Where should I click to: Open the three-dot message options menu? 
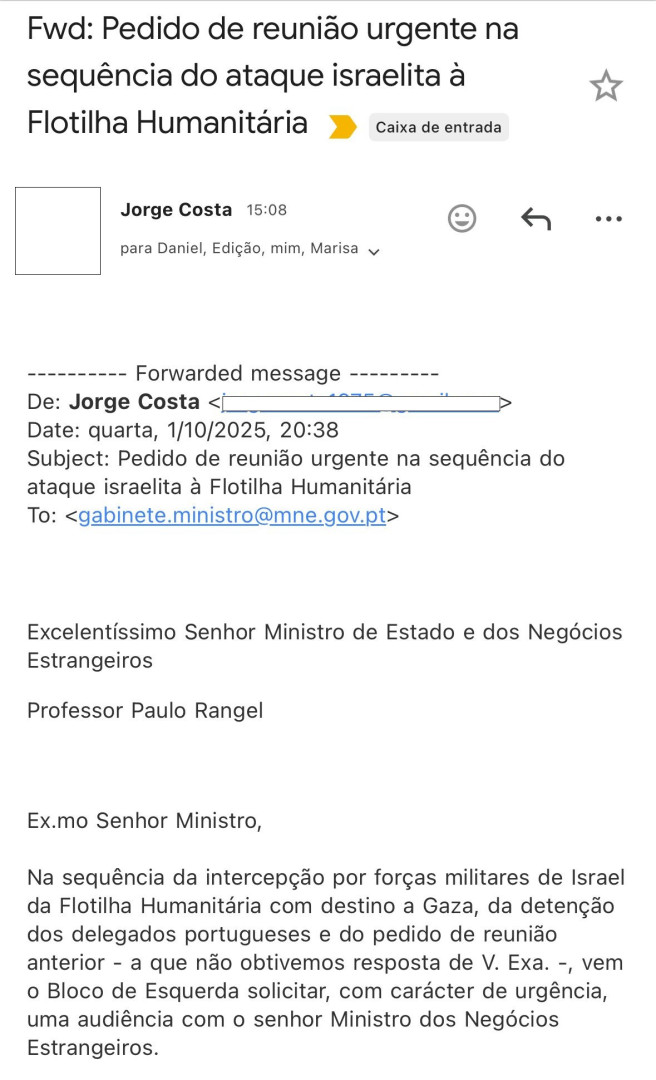click(608, 218)
